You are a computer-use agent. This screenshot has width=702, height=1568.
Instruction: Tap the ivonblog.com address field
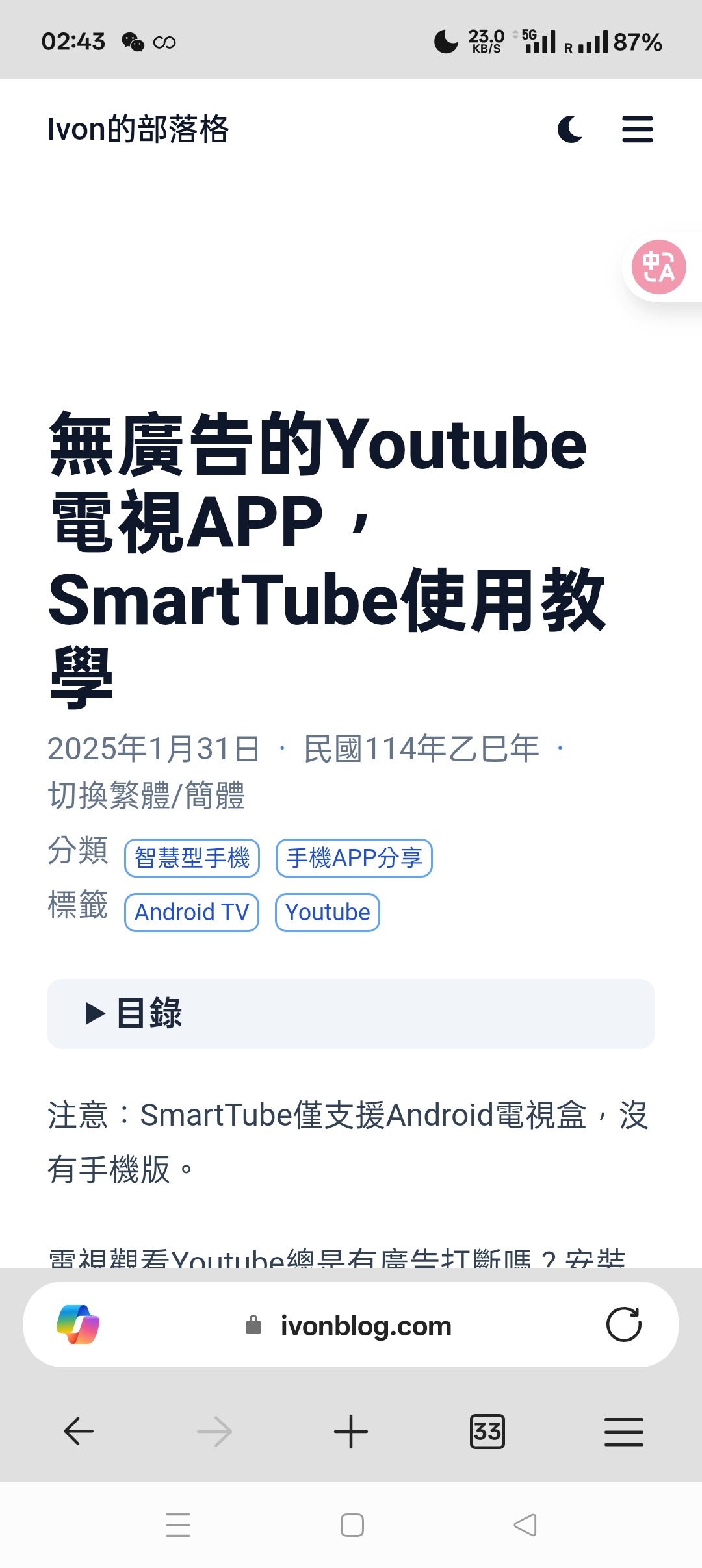(365, 1326)
